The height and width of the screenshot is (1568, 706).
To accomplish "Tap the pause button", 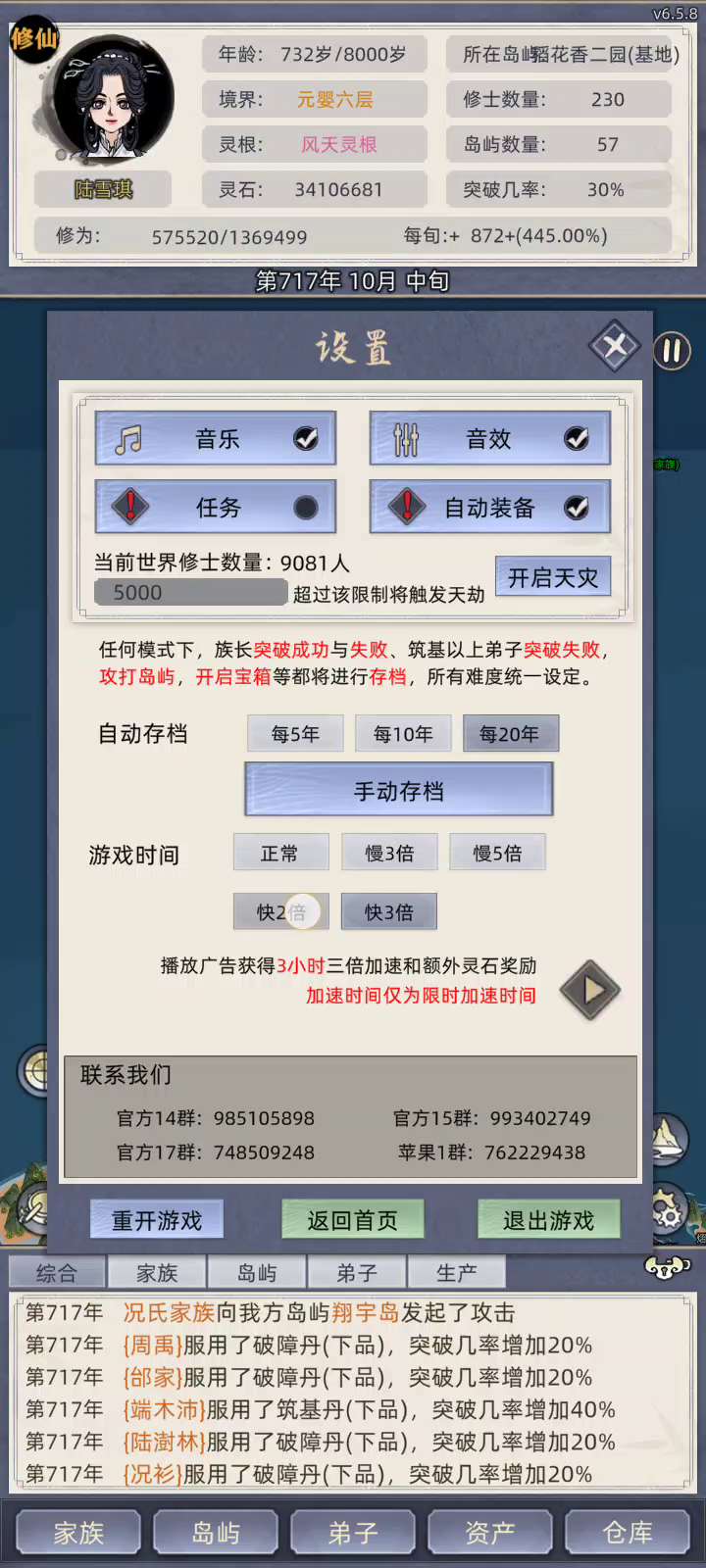I will 672,351.
